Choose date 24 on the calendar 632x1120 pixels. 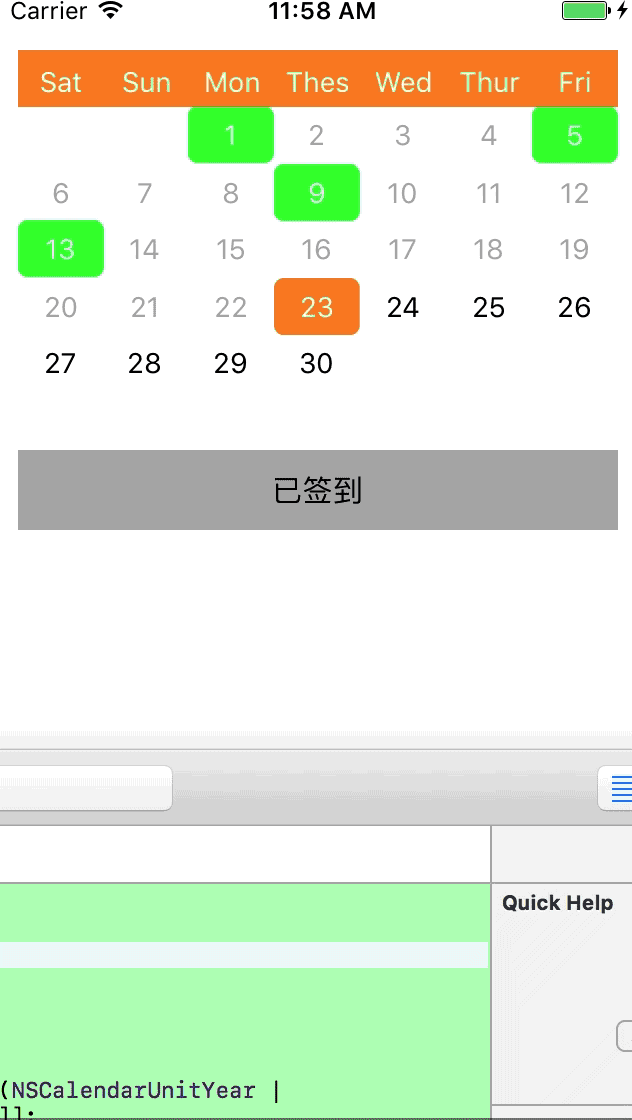point(402,307)
